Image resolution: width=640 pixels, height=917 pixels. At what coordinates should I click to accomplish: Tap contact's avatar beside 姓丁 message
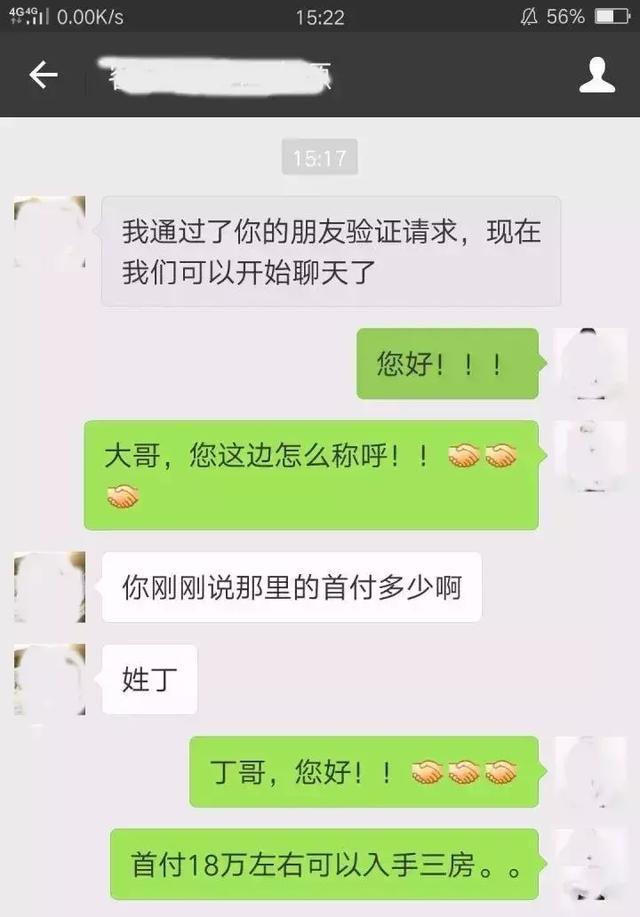pyautogui.click(x=50, y=679)
